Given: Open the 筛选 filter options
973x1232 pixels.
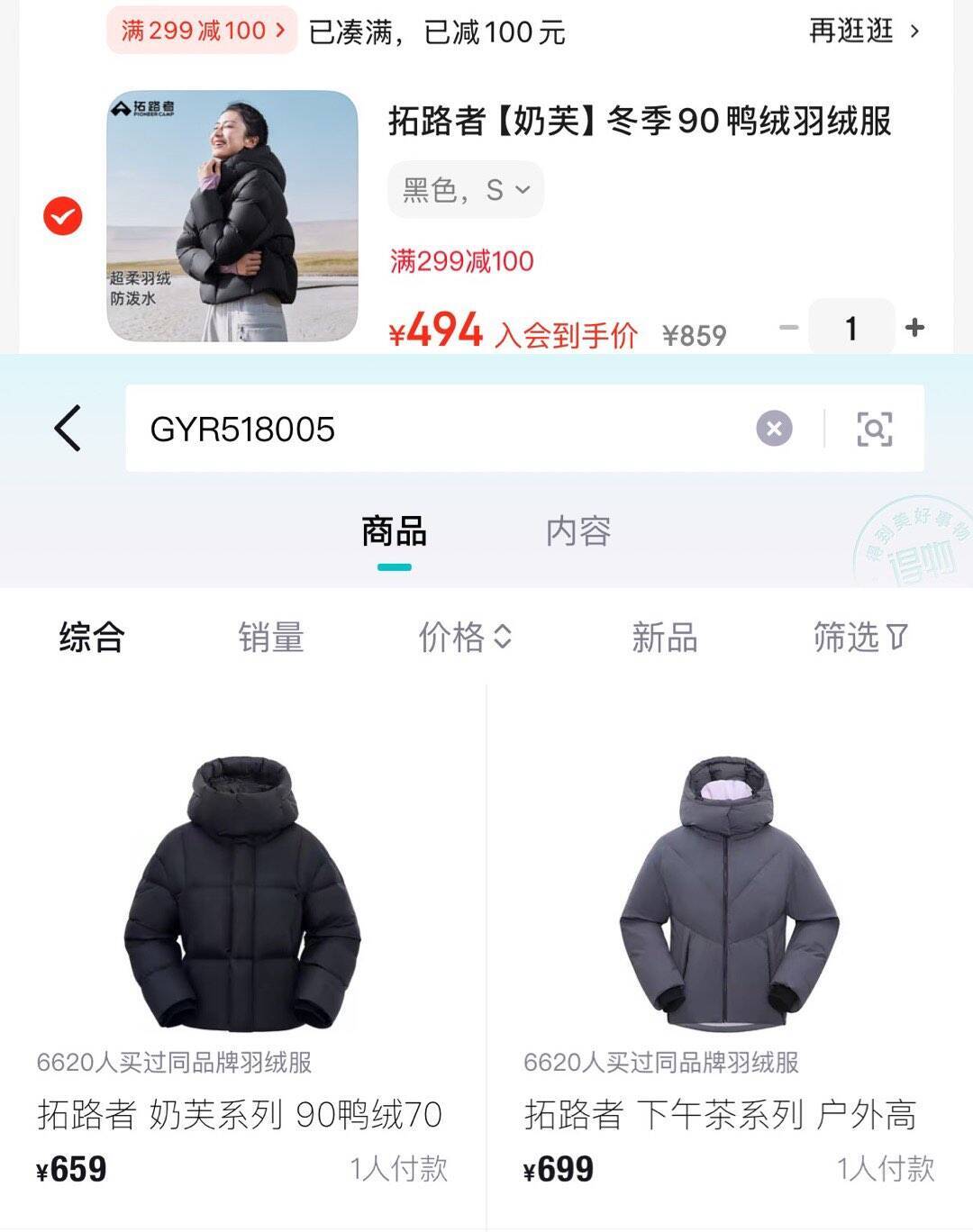Looking at the screenshot, I should coord(859,638).
